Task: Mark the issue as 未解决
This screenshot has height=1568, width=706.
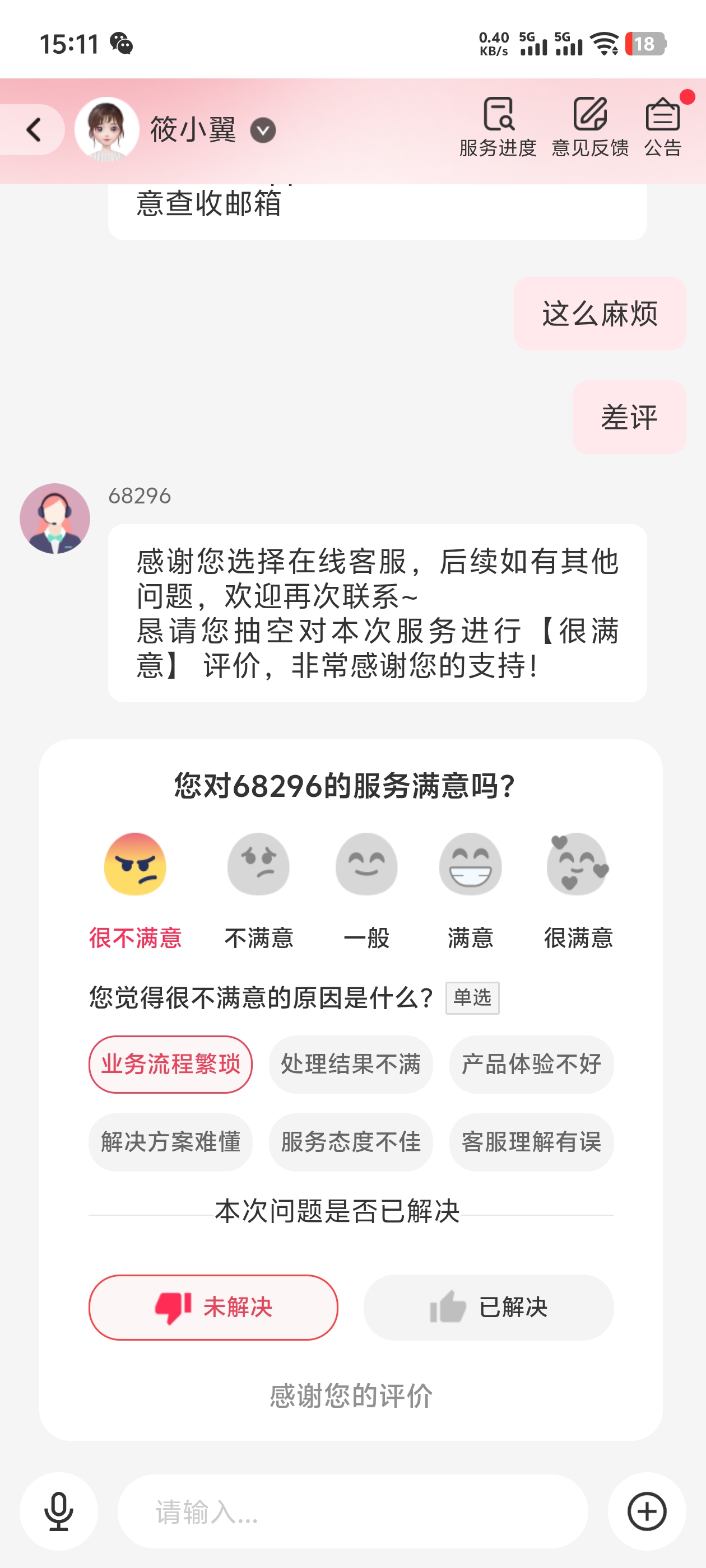Action: tap(213, 1307)
